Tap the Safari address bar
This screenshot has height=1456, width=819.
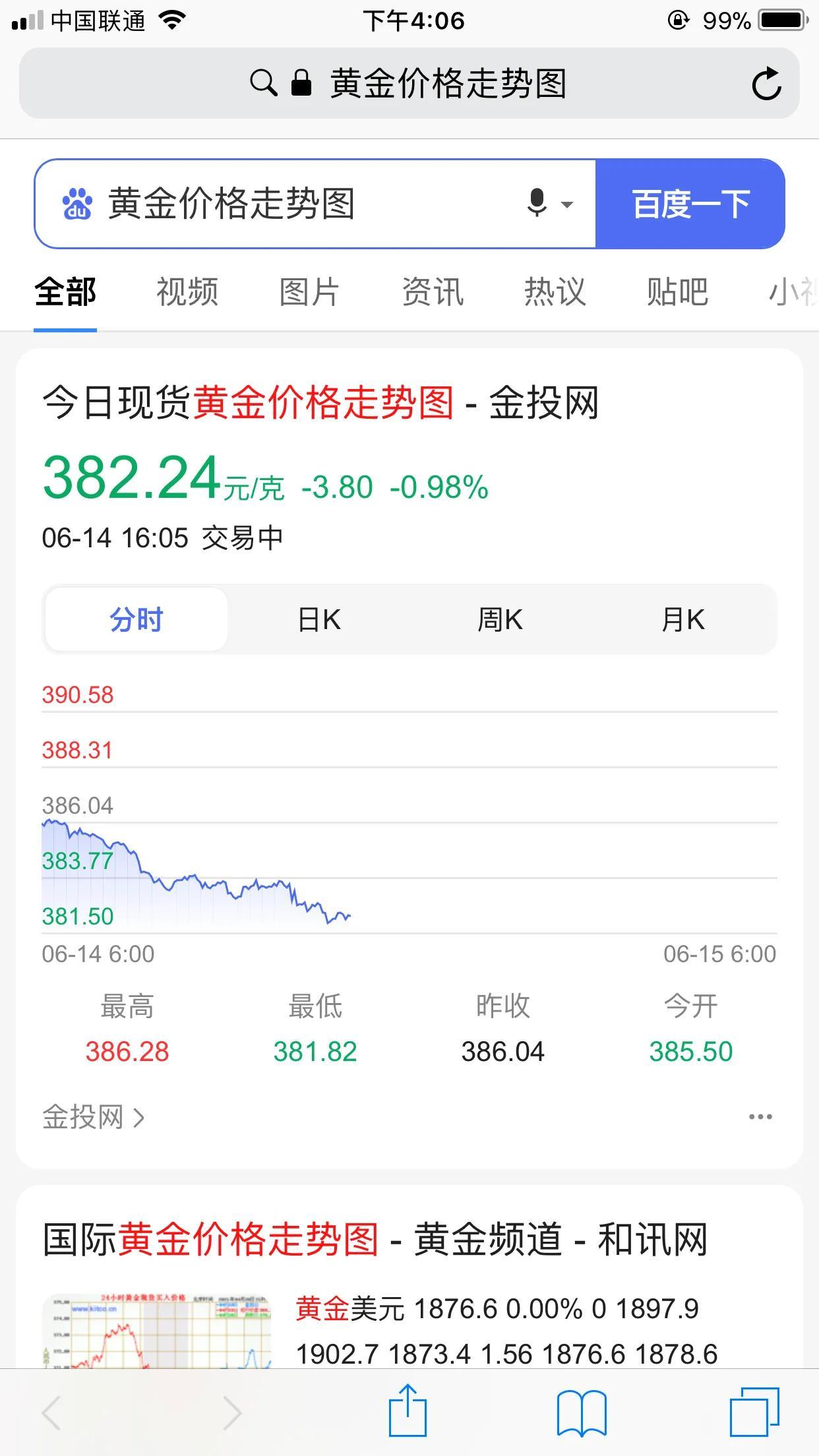pos(409,83)
